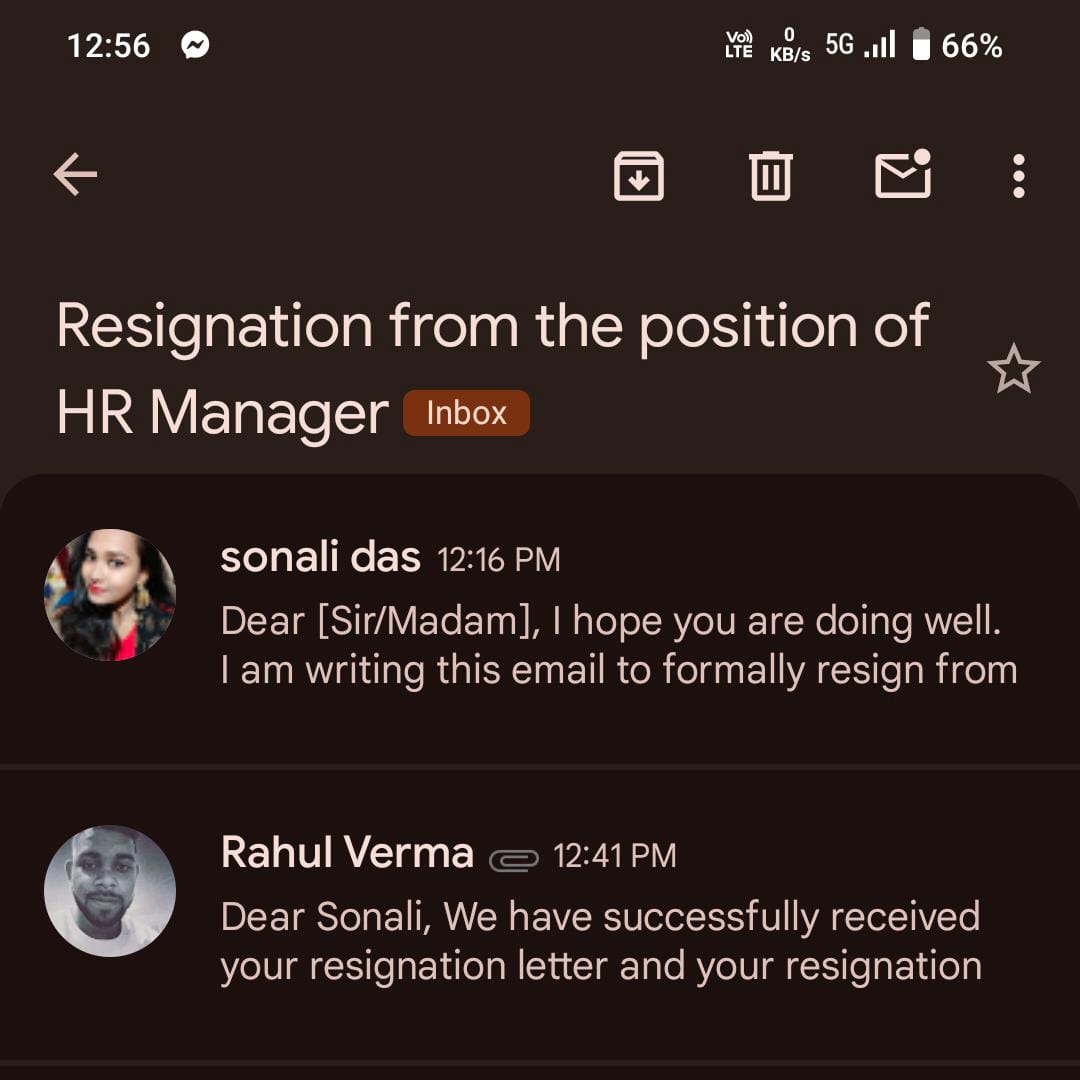
Task: Star the resignation email thread
Action: tap(1013, 369)
